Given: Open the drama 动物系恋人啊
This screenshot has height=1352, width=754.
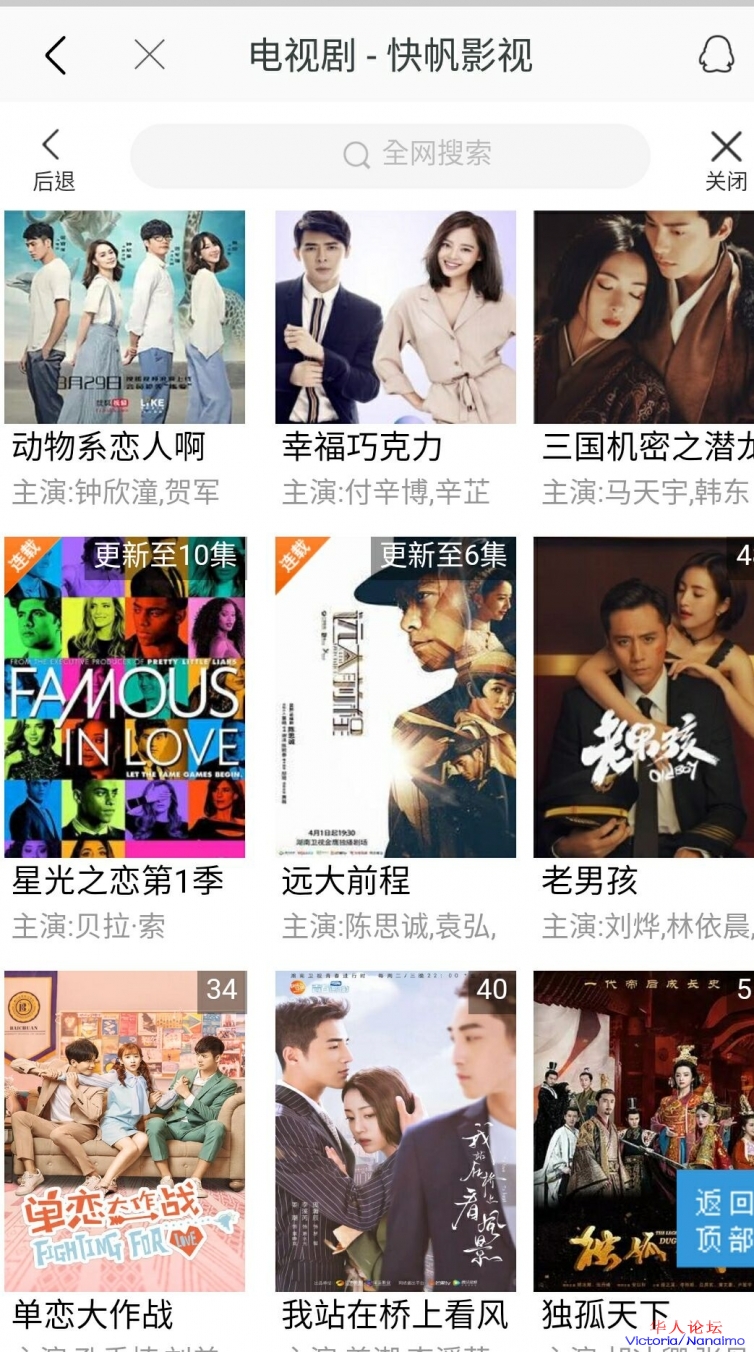Looking at the screenshot, I should pyautogui.click(x=125, y=317).
